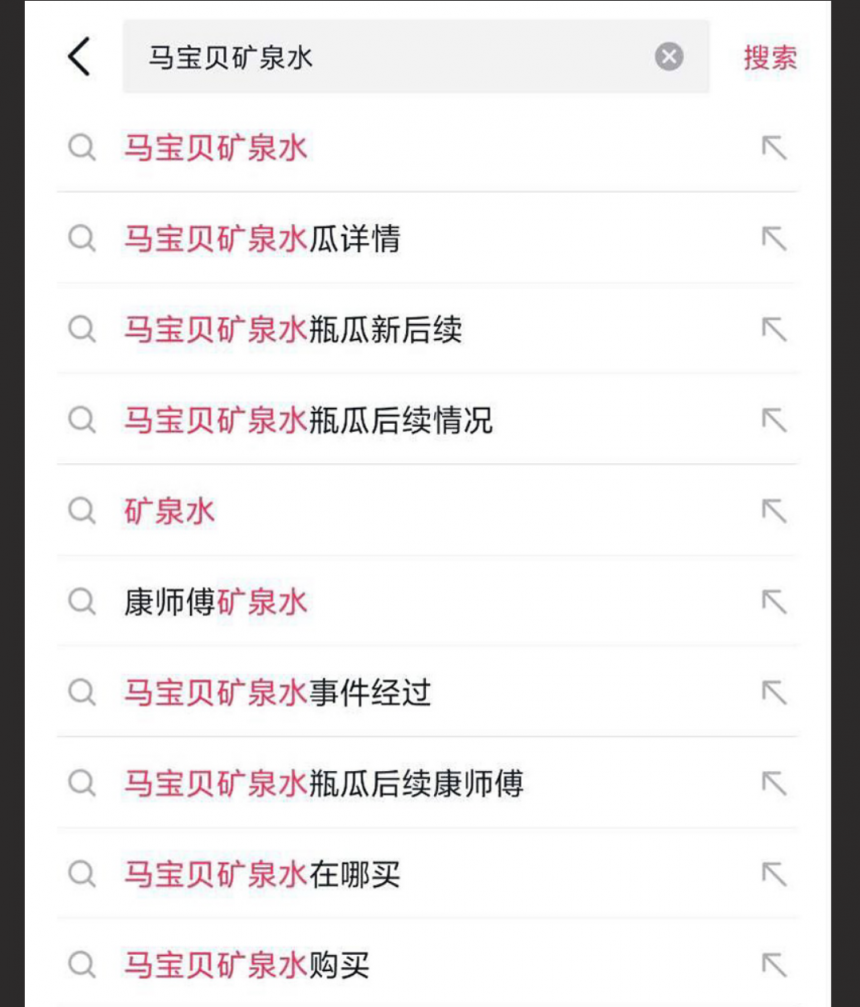Choose the suggestion 马宝贝矿泉水瓶瓜后续情况

308,421
